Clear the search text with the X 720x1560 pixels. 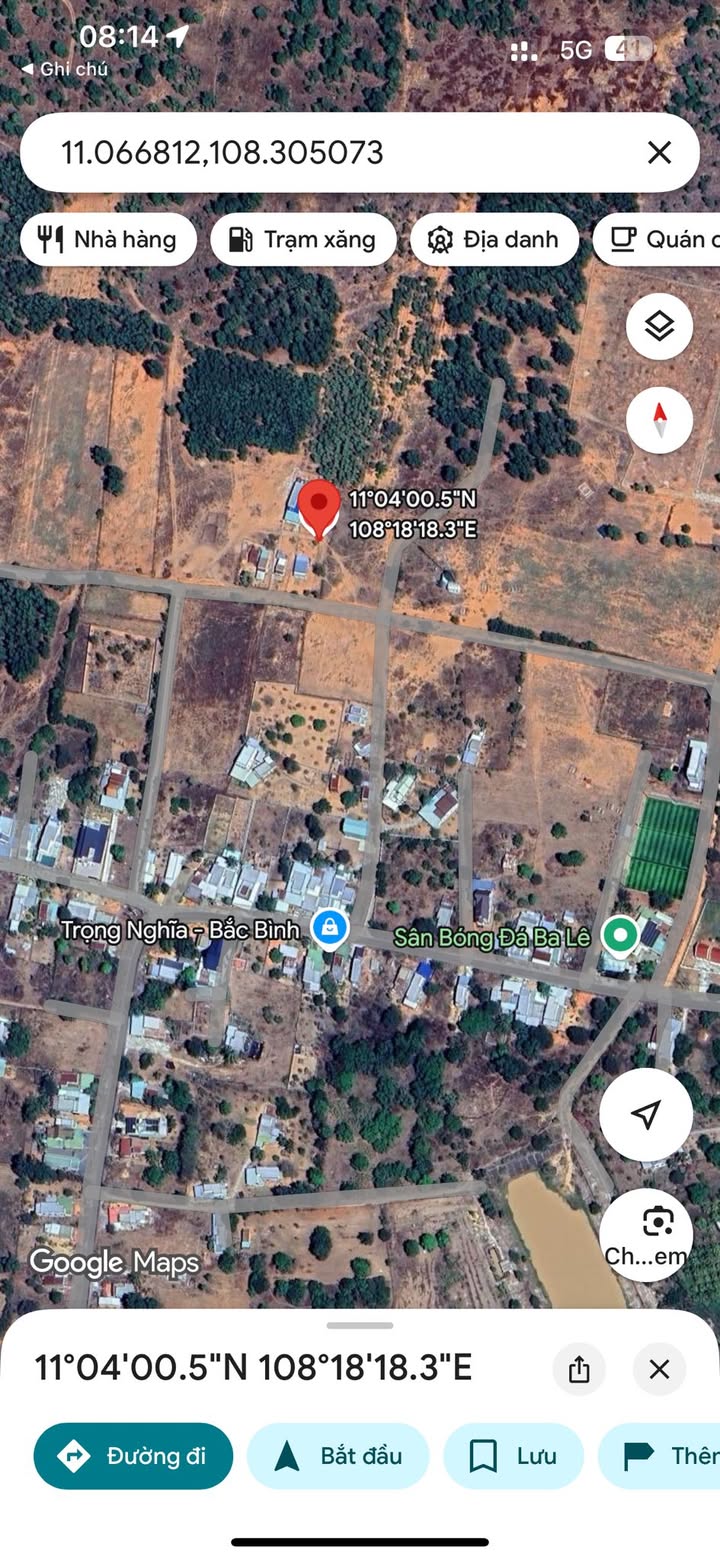pos(659,153)
